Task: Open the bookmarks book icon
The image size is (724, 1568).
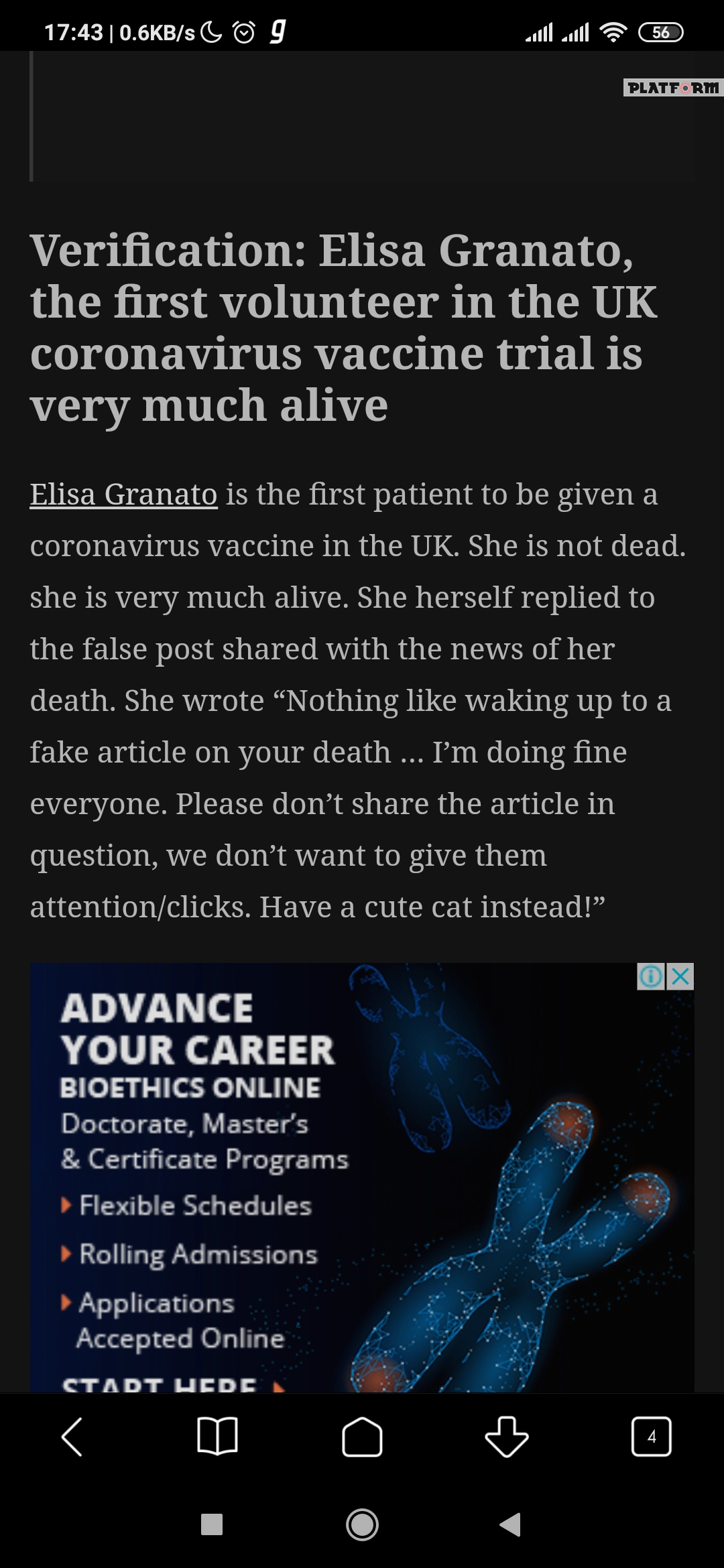Action: 217,1437
